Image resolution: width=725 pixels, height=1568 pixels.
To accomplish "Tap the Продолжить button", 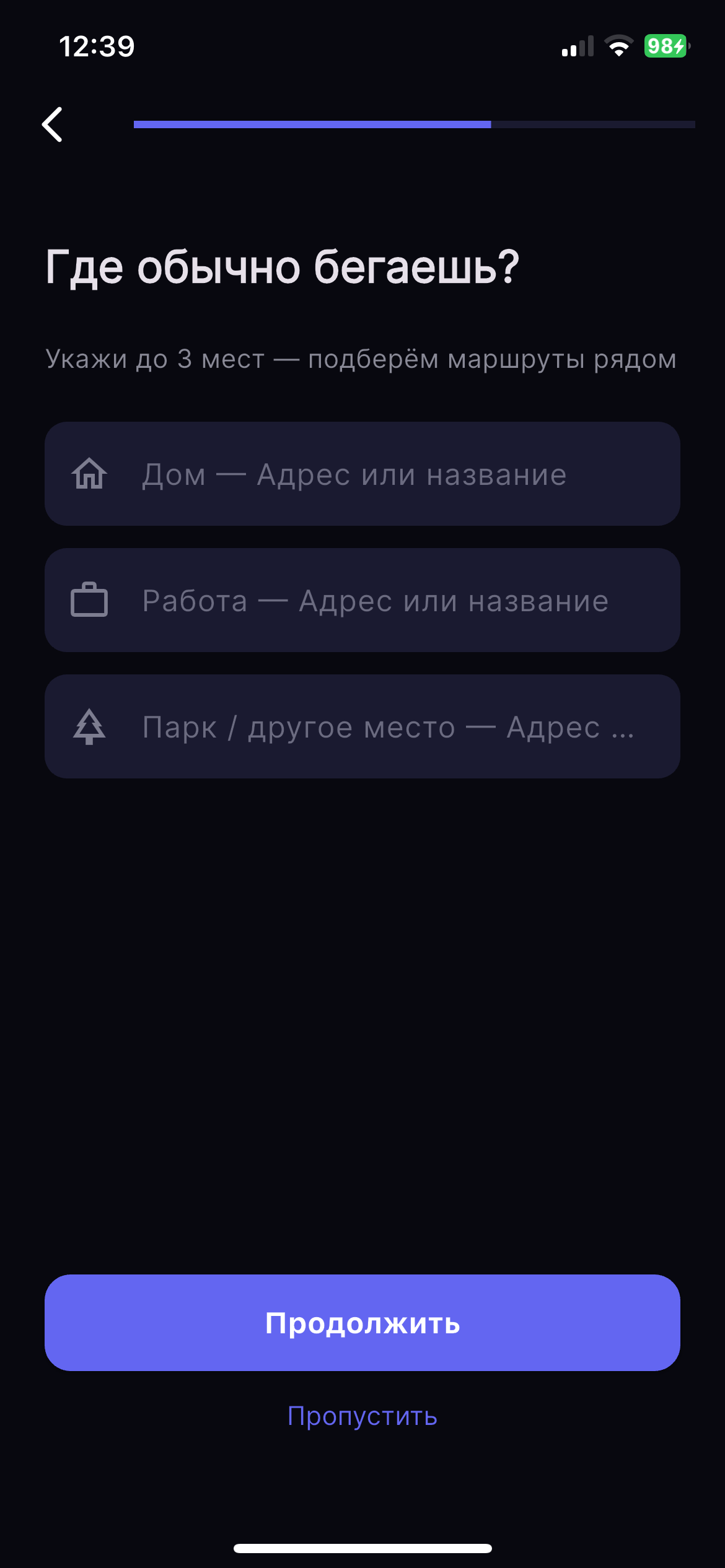I will [x=362, y=1323].
